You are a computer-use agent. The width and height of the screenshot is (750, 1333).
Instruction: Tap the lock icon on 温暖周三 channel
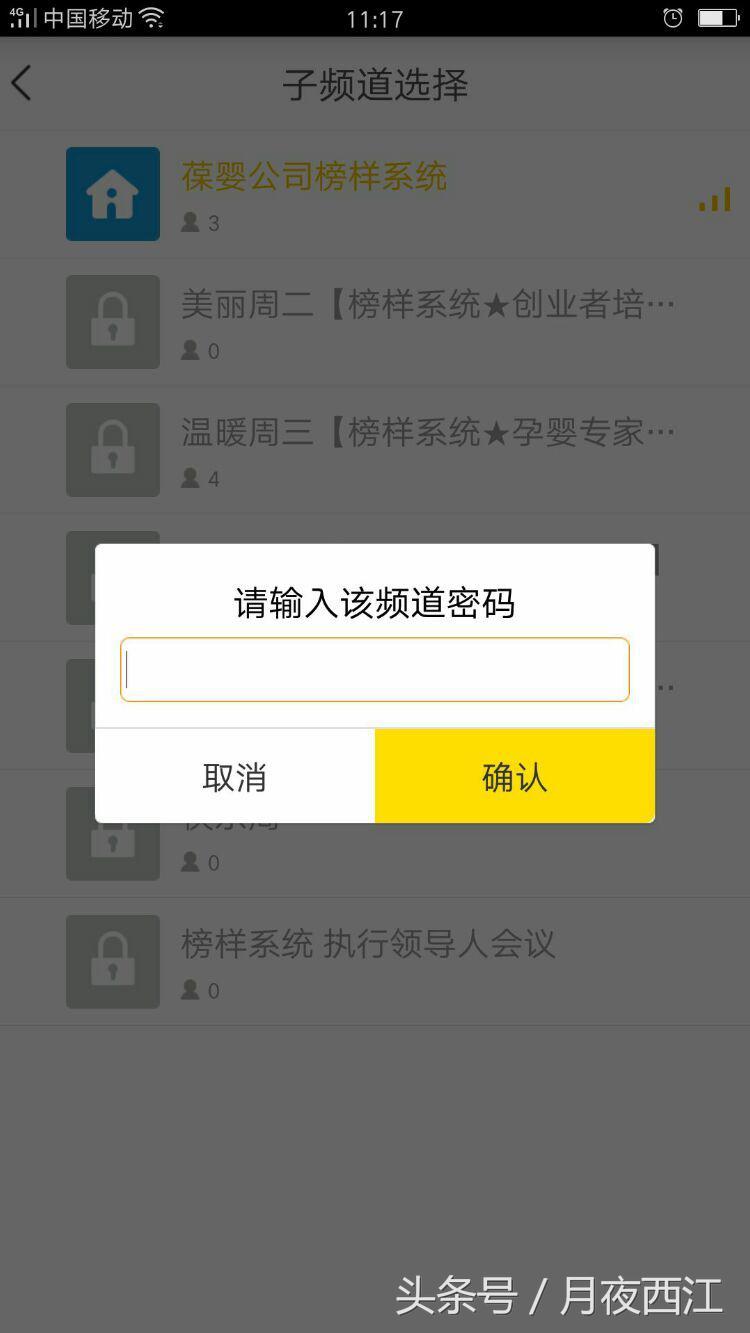[112, 449]
